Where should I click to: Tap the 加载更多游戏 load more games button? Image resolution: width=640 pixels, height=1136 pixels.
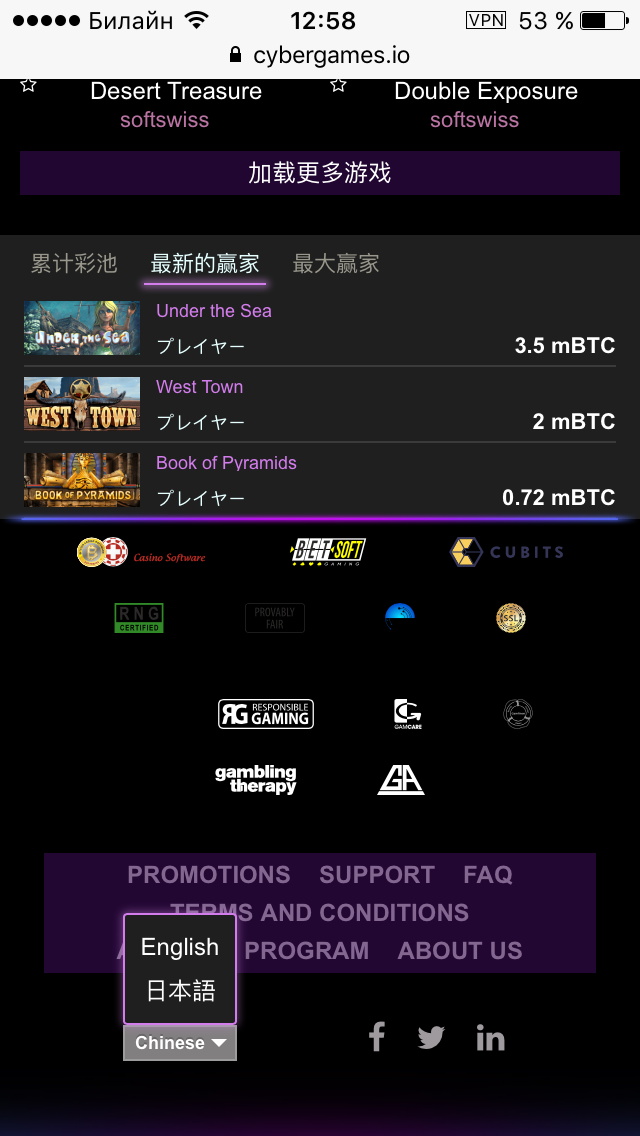click(x=320, y=173)
